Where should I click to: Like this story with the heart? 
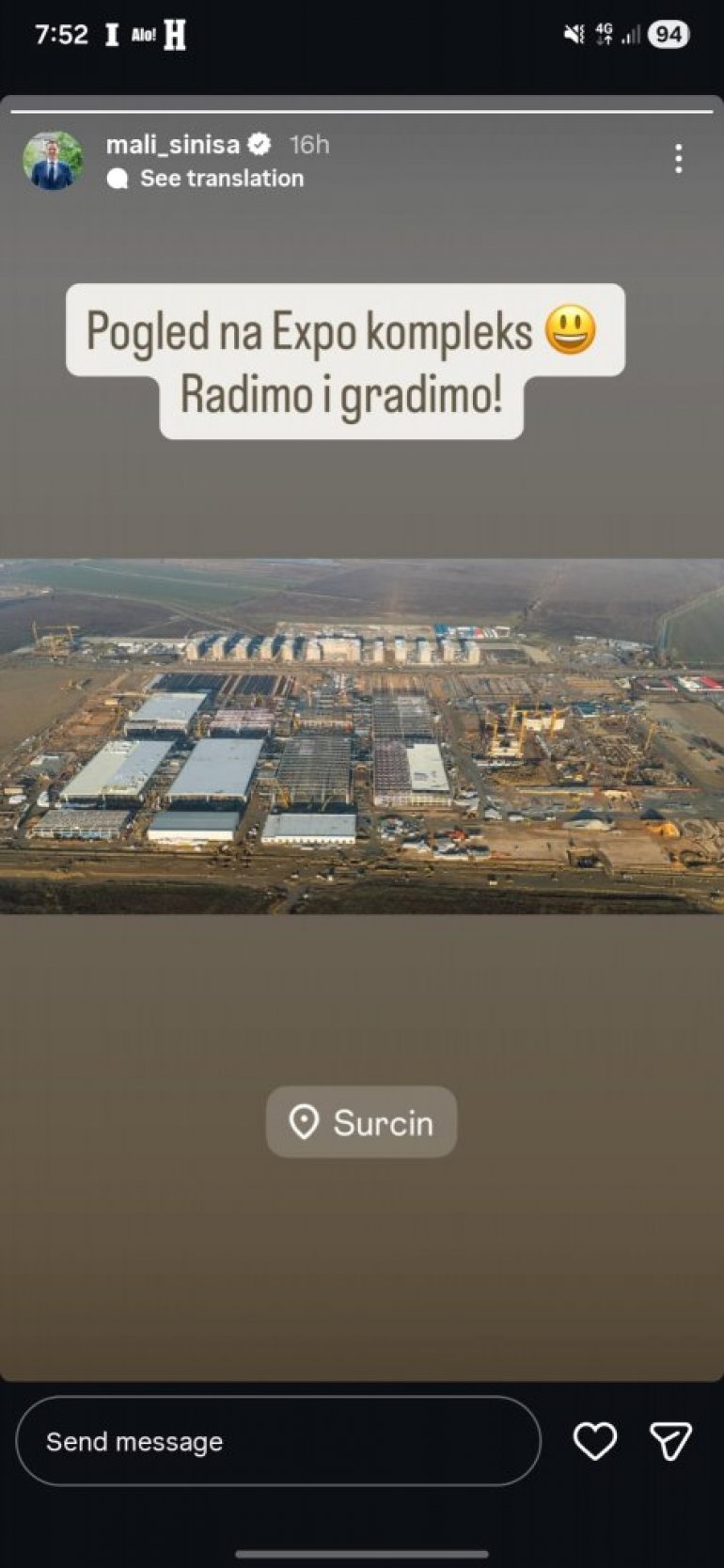click(x=595, y=1441)
